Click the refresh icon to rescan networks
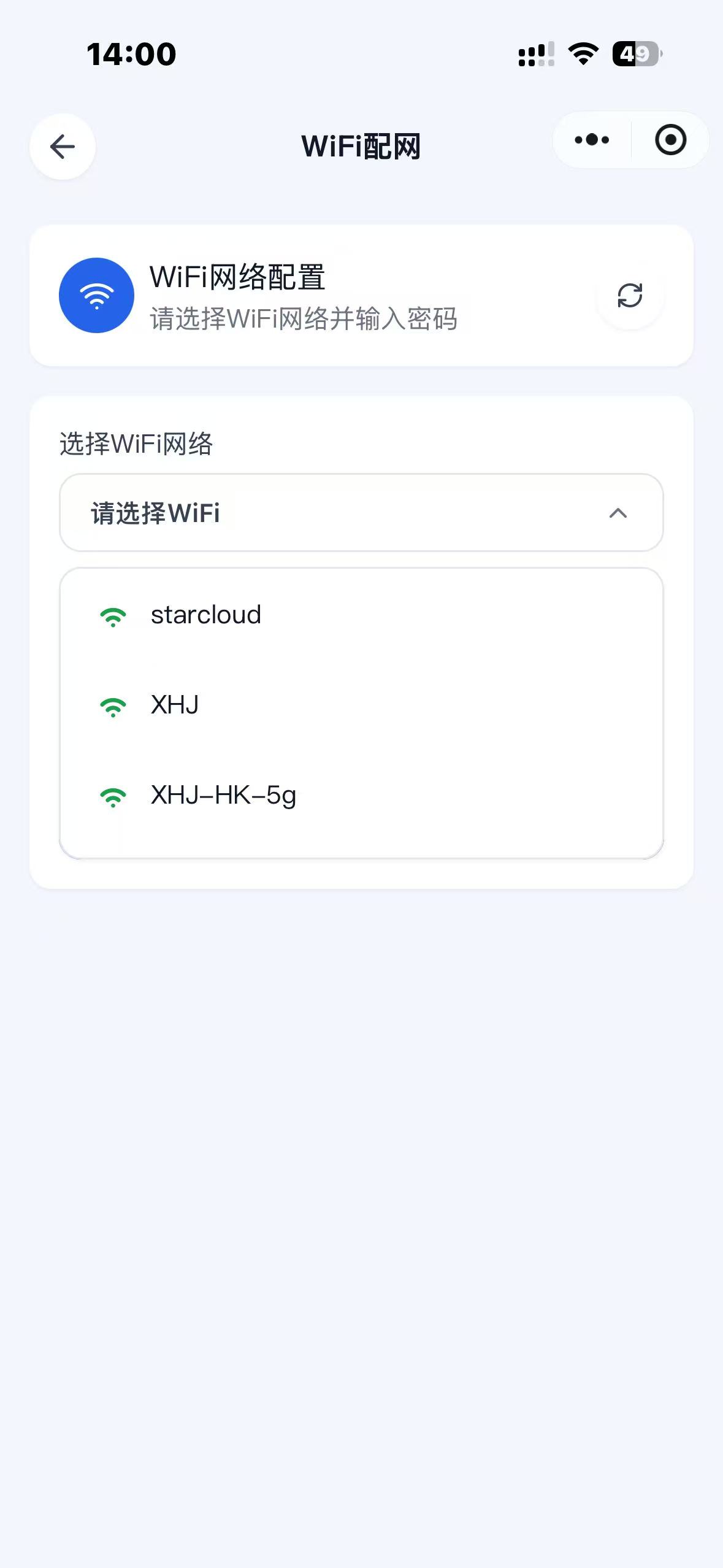Image resolution: width=723 pixels, height=1568 pixels. tap(630, 296)
